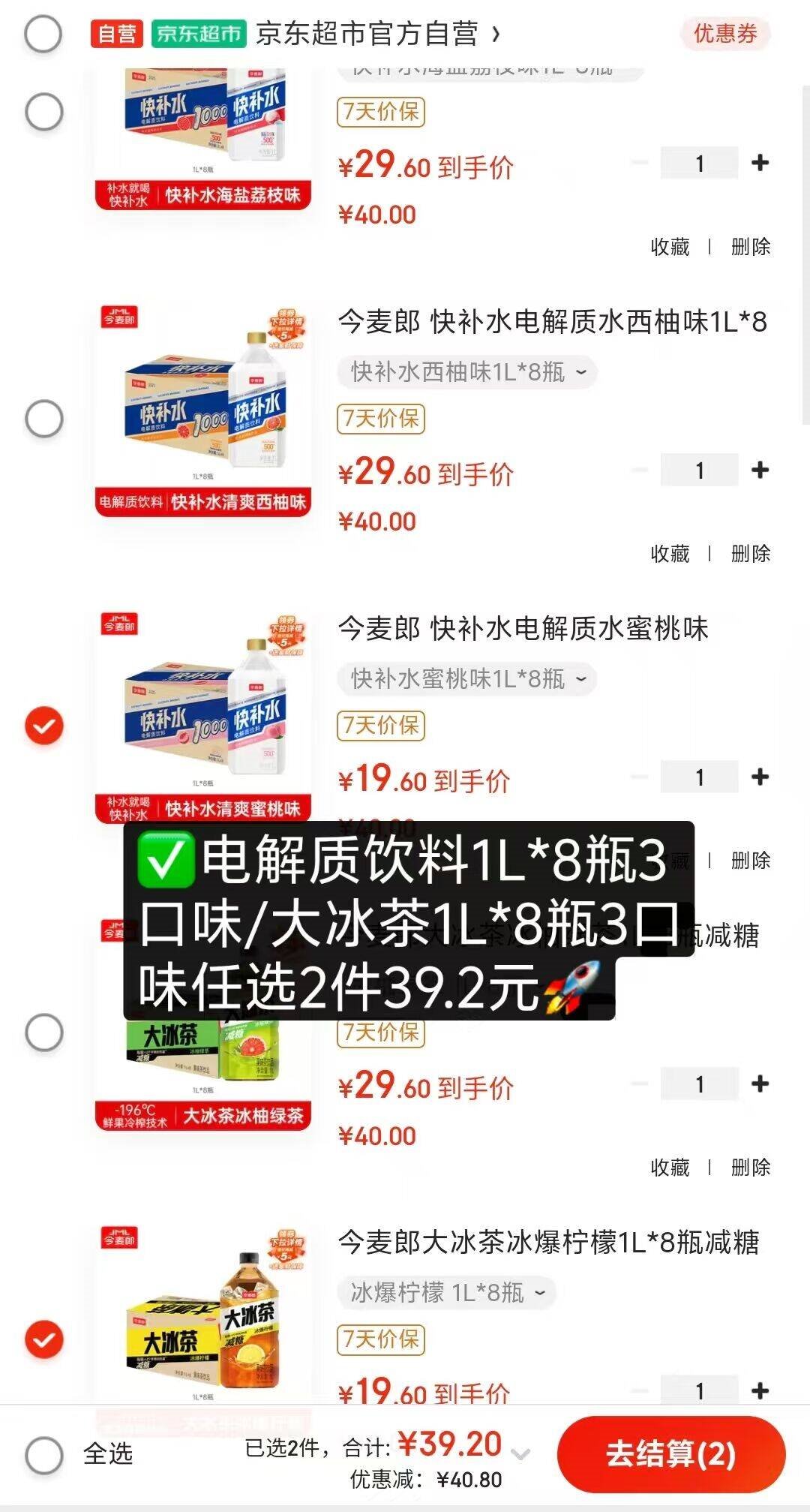The height and width of the screenshot is (1512, 810).
Task: Select the 西柚味 item checkbox
Action: (44, 419)
